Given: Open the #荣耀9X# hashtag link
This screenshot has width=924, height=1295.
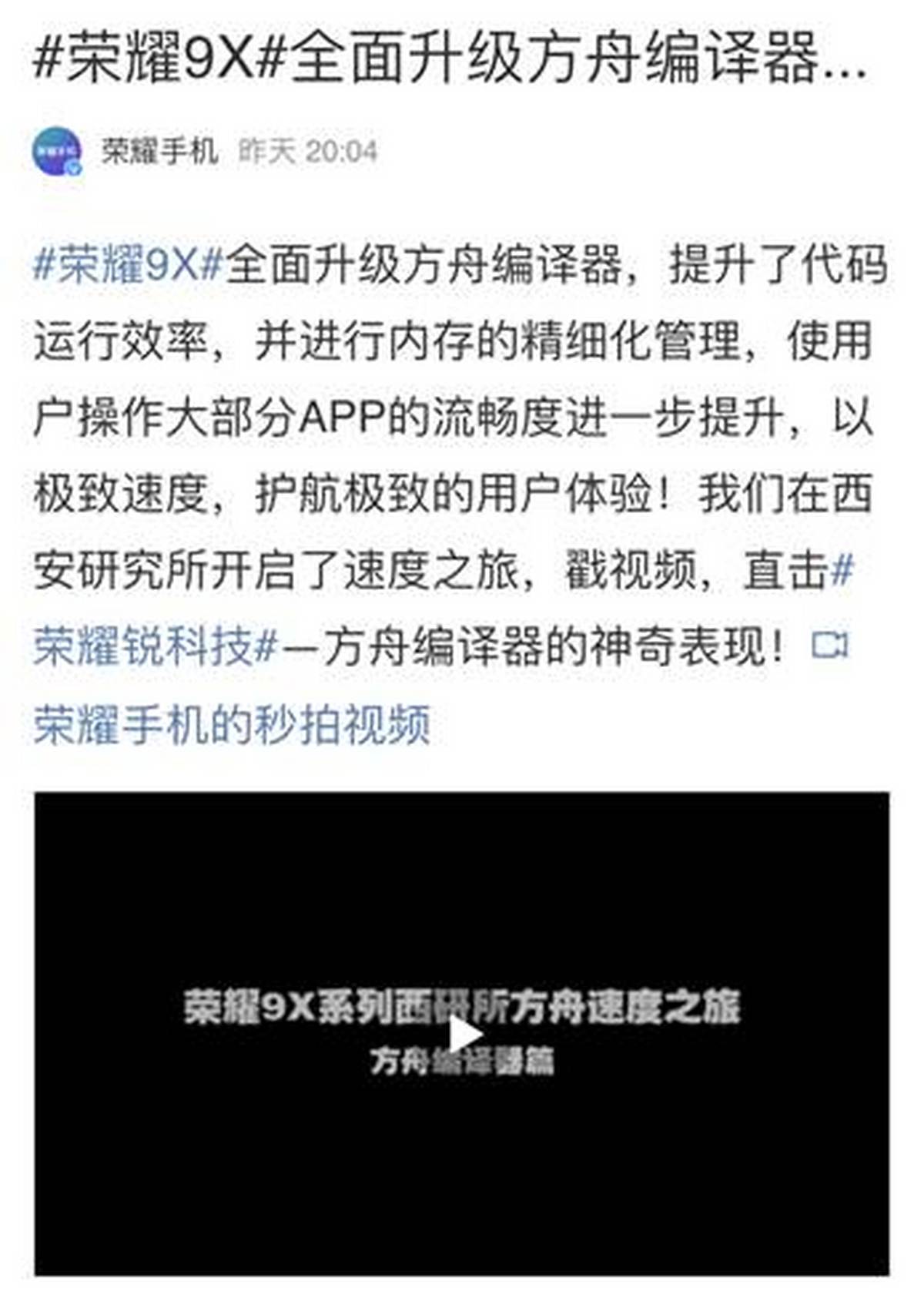Looking at the screenshot, I should (x=128, y=265).
